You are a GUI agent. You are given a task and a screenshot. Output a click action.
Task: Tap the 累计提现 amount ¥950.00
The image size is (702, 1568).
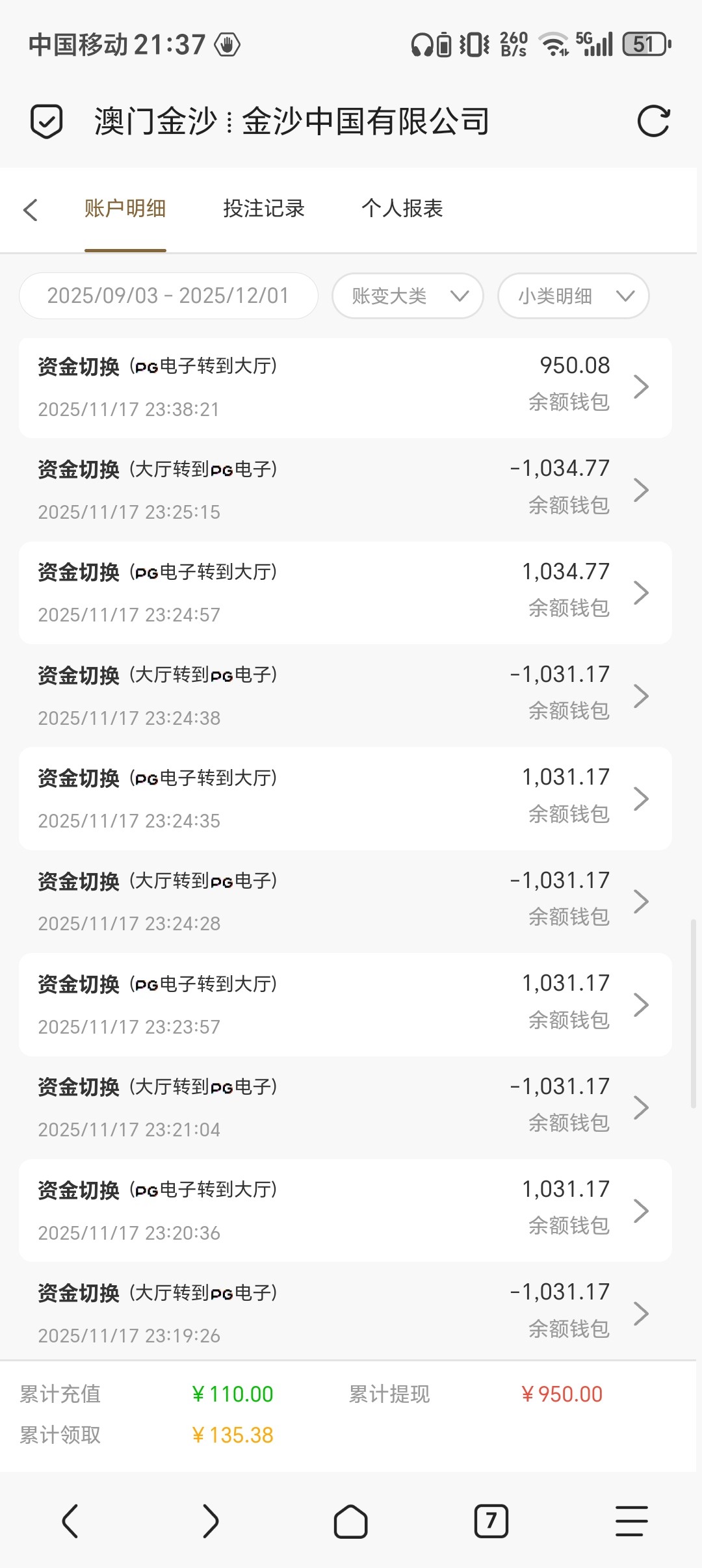click(x=563, y=1394)
